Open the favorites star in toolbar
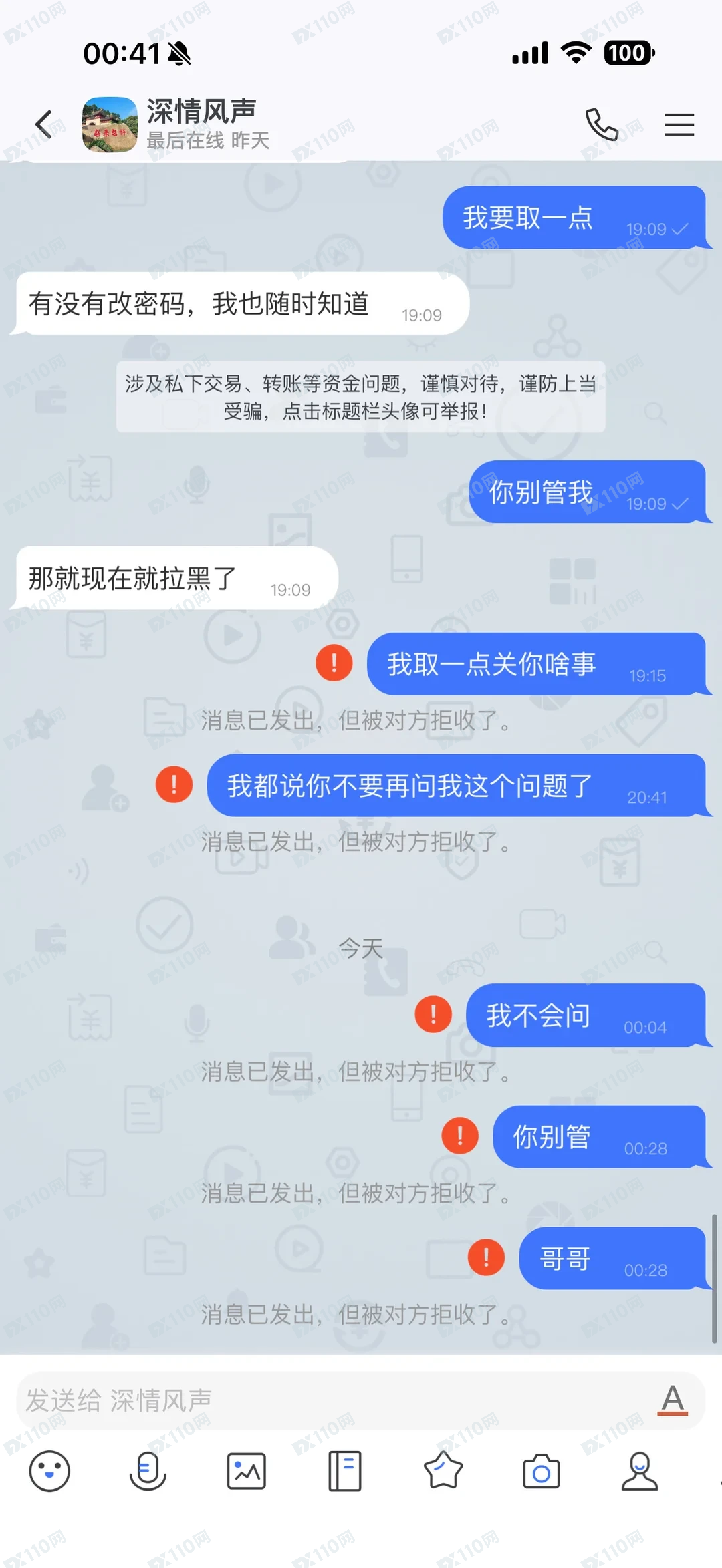This screenshot has width=722, height=1568. point(443,1471)
